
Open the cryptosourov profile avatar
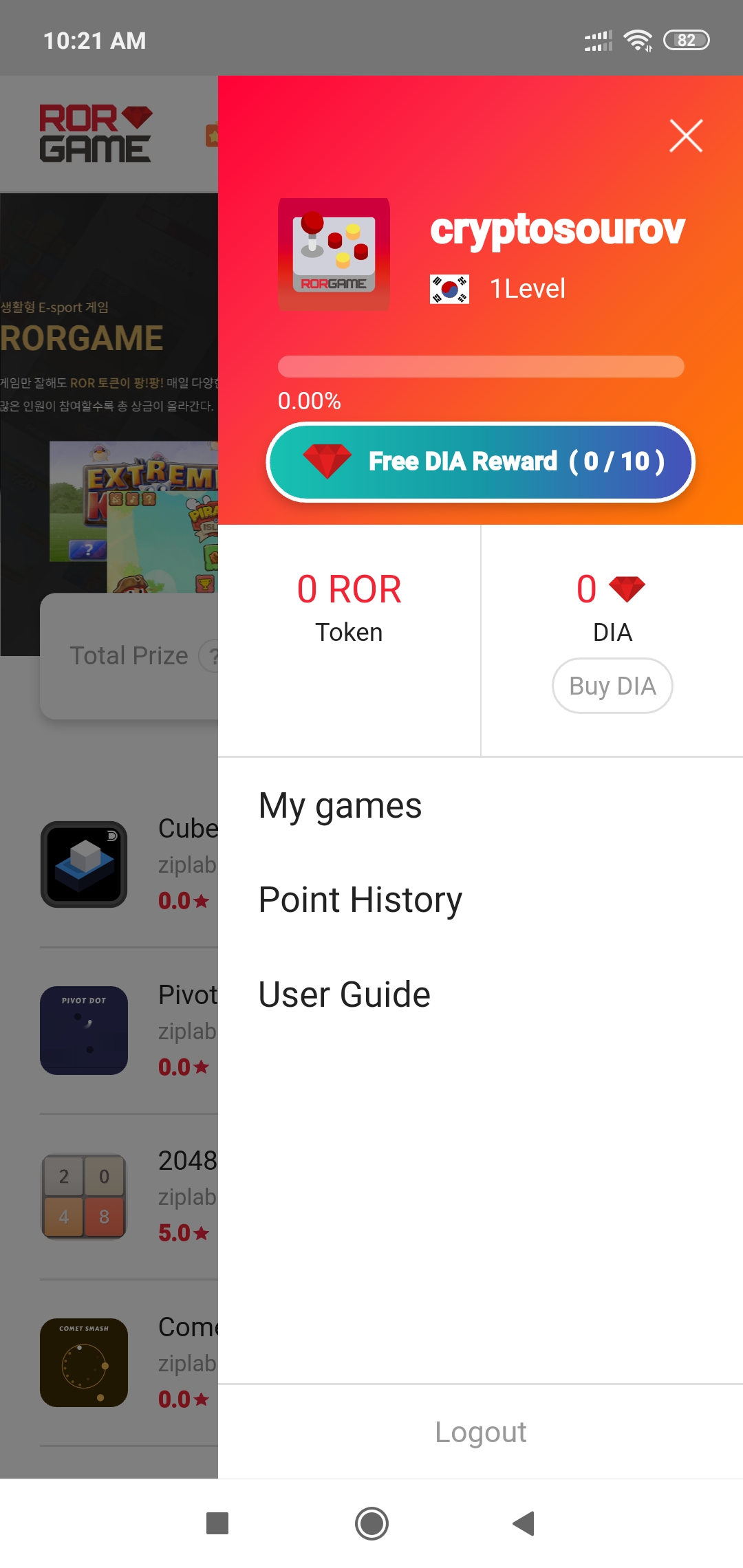point(334,254)
